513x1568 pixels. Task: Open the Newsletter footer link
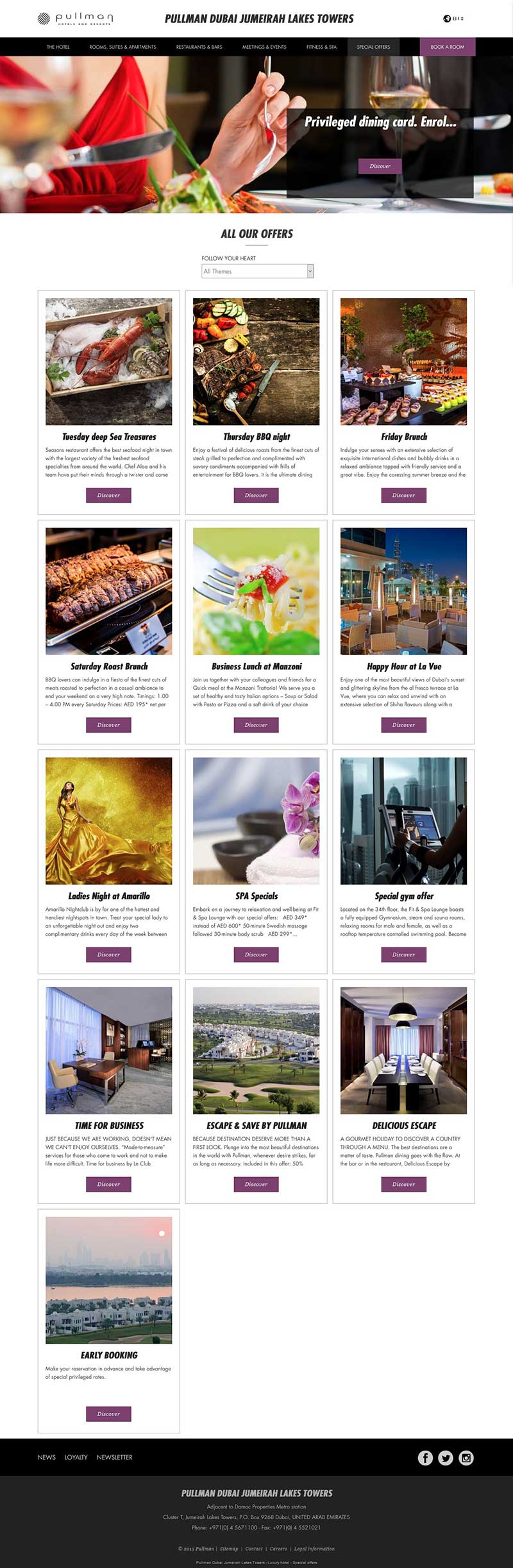click(x=114, y=1457)
